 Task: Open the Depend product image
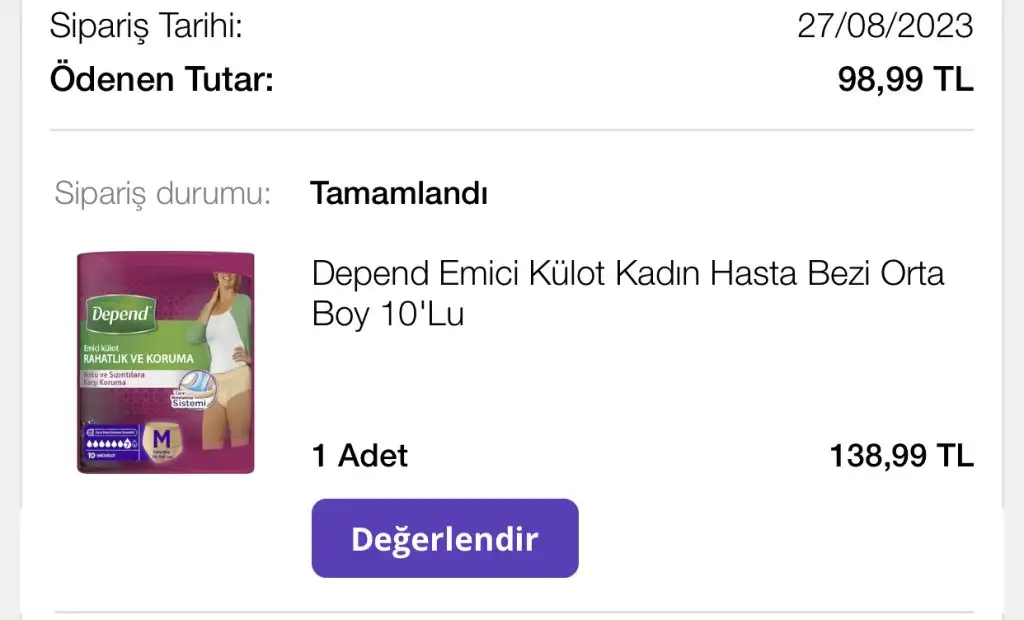[x=166, y=362]
